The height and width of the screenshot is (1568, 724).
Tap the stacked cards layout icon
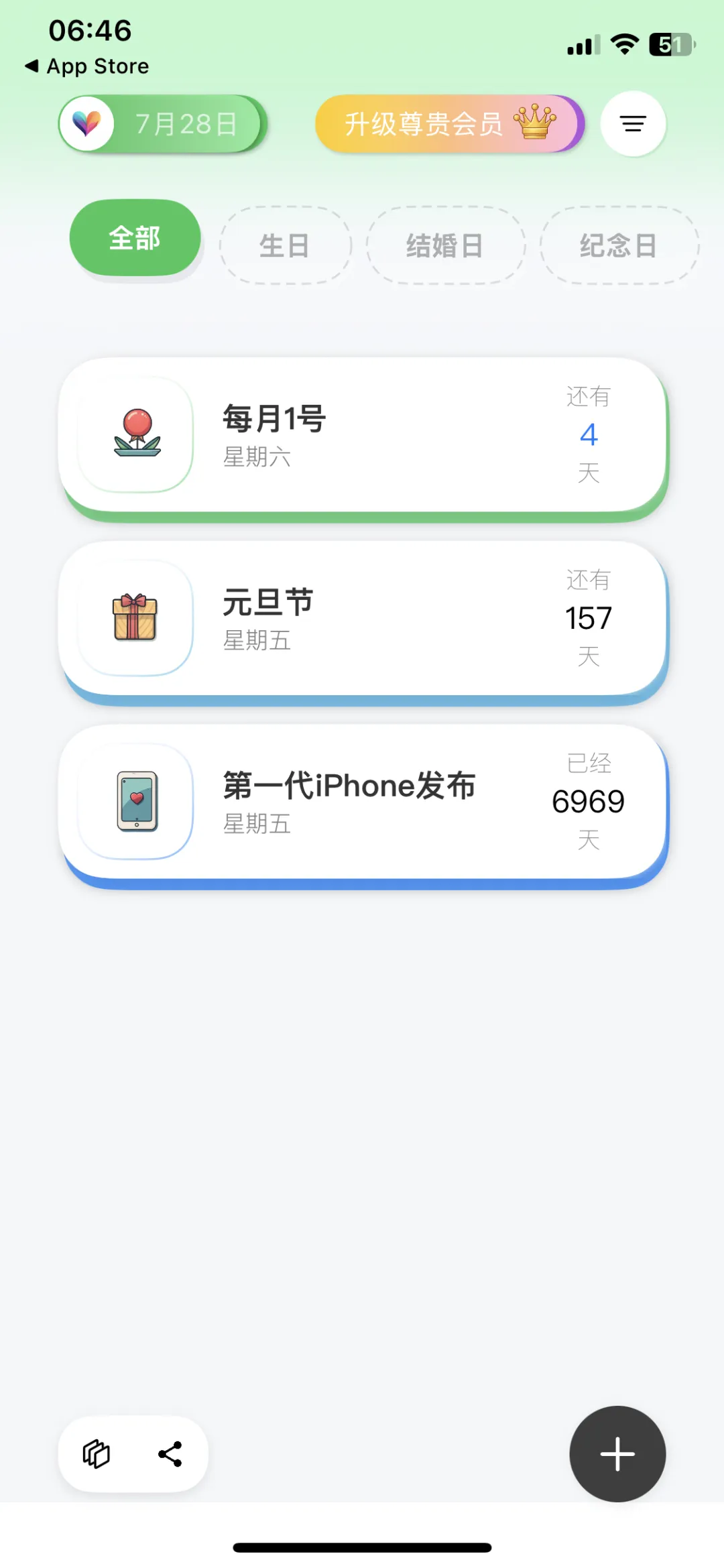tap(97, 1454)
